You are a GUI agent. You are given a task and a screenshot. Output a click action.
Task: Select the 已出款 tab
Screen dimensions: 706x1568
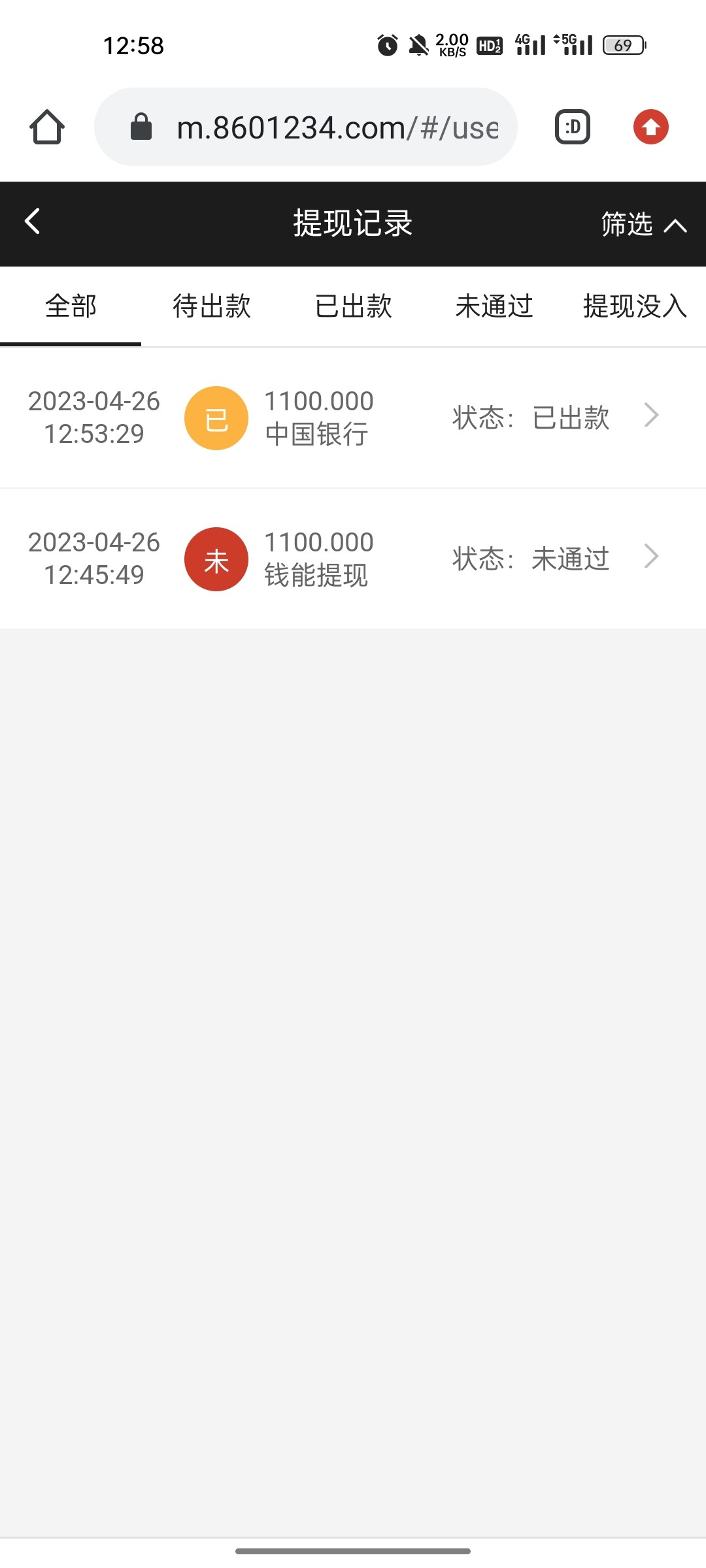click(x=353, y=306)
